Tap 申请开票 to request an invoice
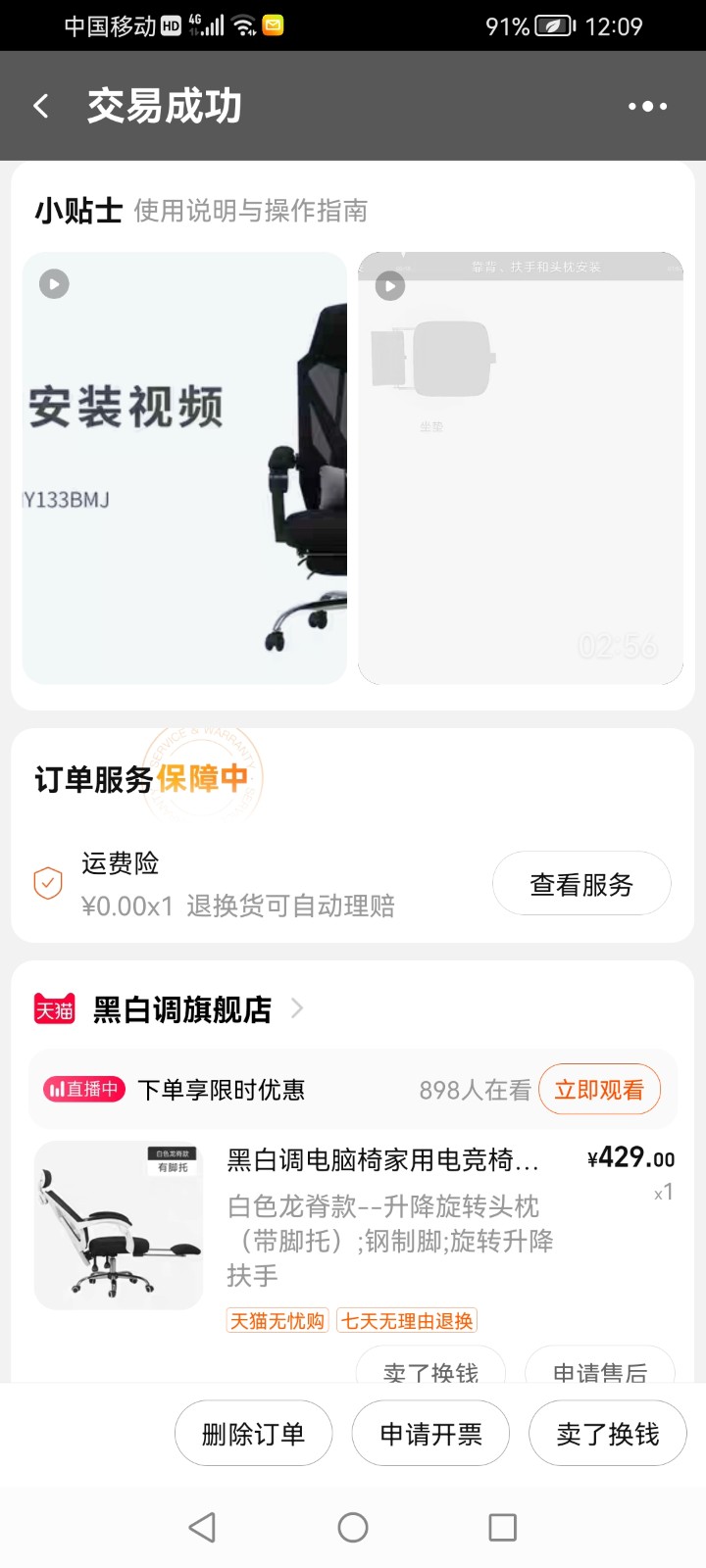The width and height of the screenshot is (706, 1568). coord(430,1434)
